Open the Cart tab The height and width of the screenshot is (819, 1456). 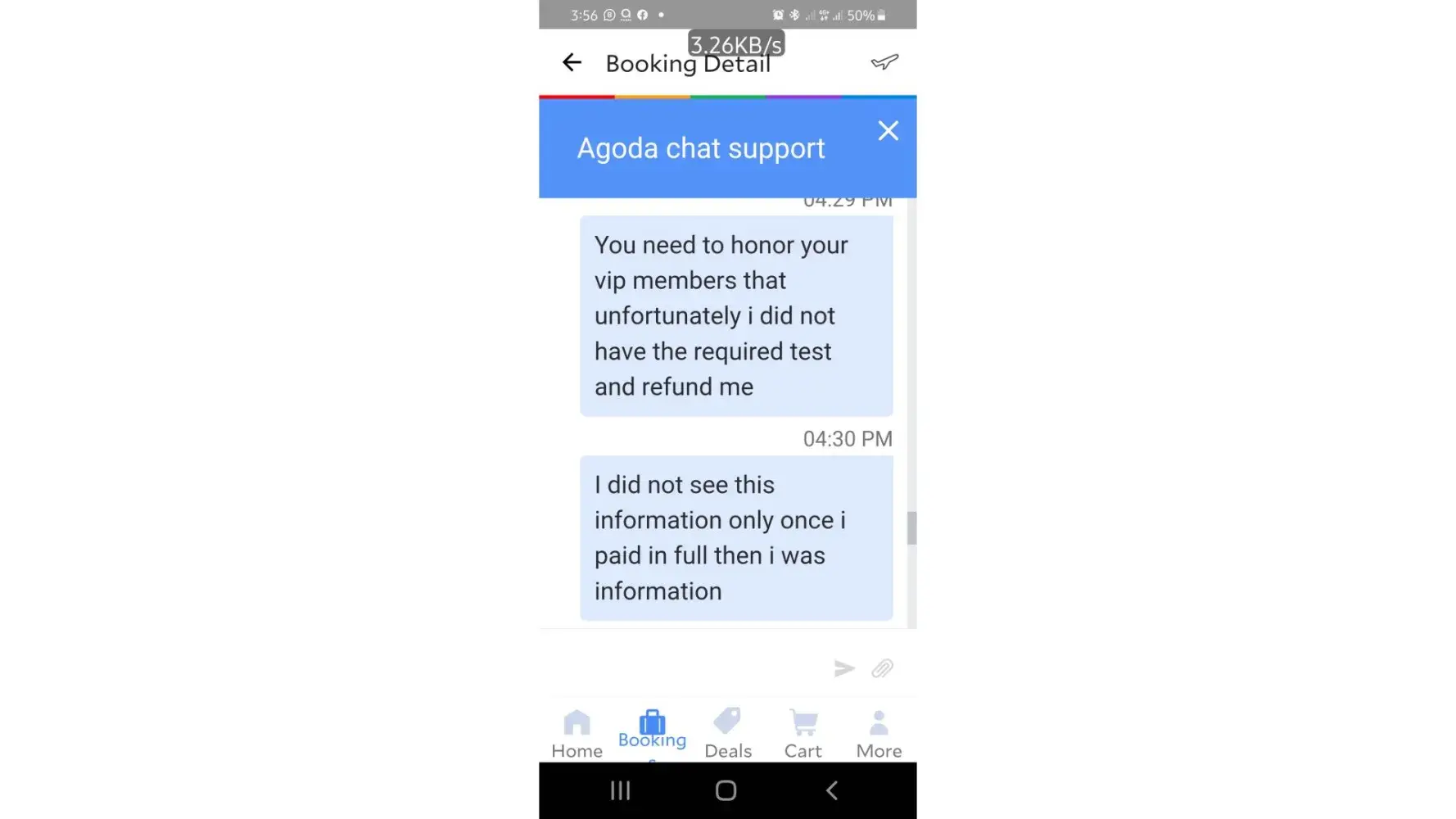coord(803,734)
